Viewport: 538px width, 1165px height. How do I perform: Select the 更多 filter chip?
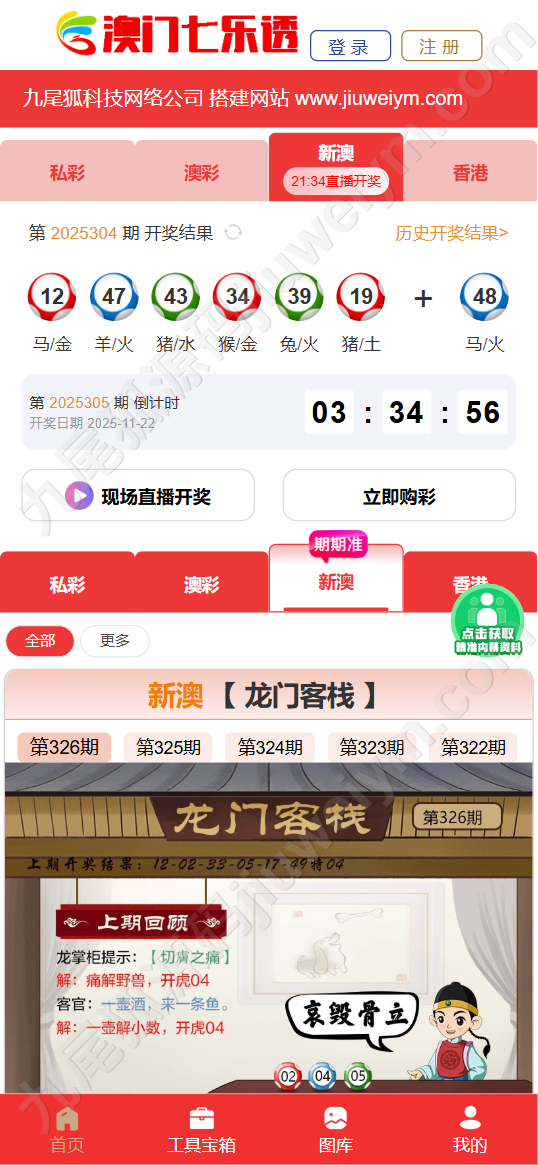tap(114, 641)
